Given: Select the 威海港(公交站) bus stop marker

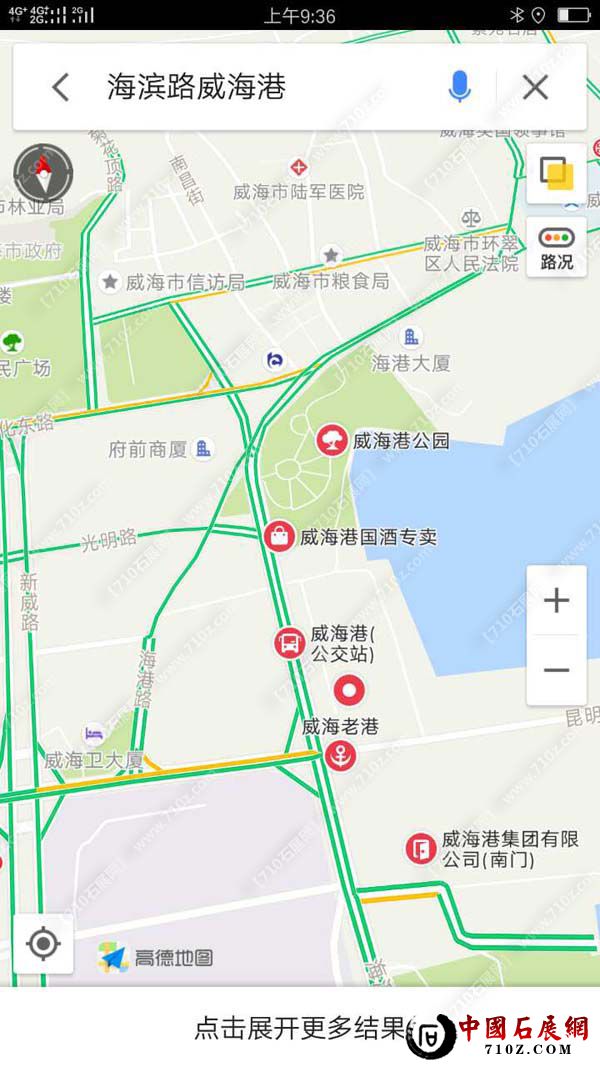Looking at the screenshot, I should [290, 643].
